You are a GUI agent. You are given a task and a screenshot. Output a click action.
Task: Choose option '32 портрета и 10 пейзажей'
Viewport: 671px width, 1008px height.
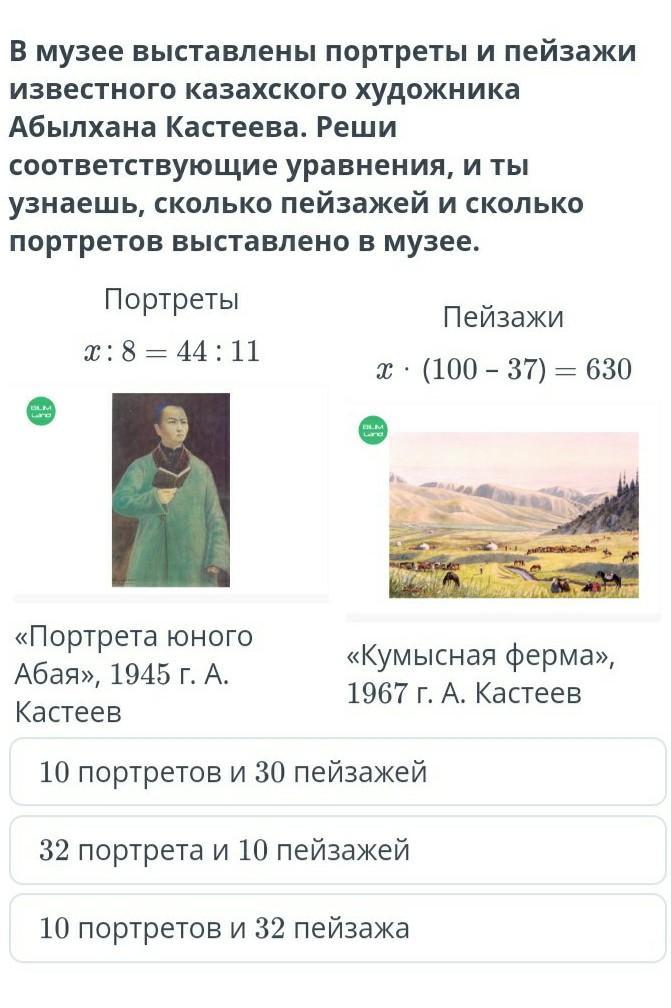pos(337,851)
